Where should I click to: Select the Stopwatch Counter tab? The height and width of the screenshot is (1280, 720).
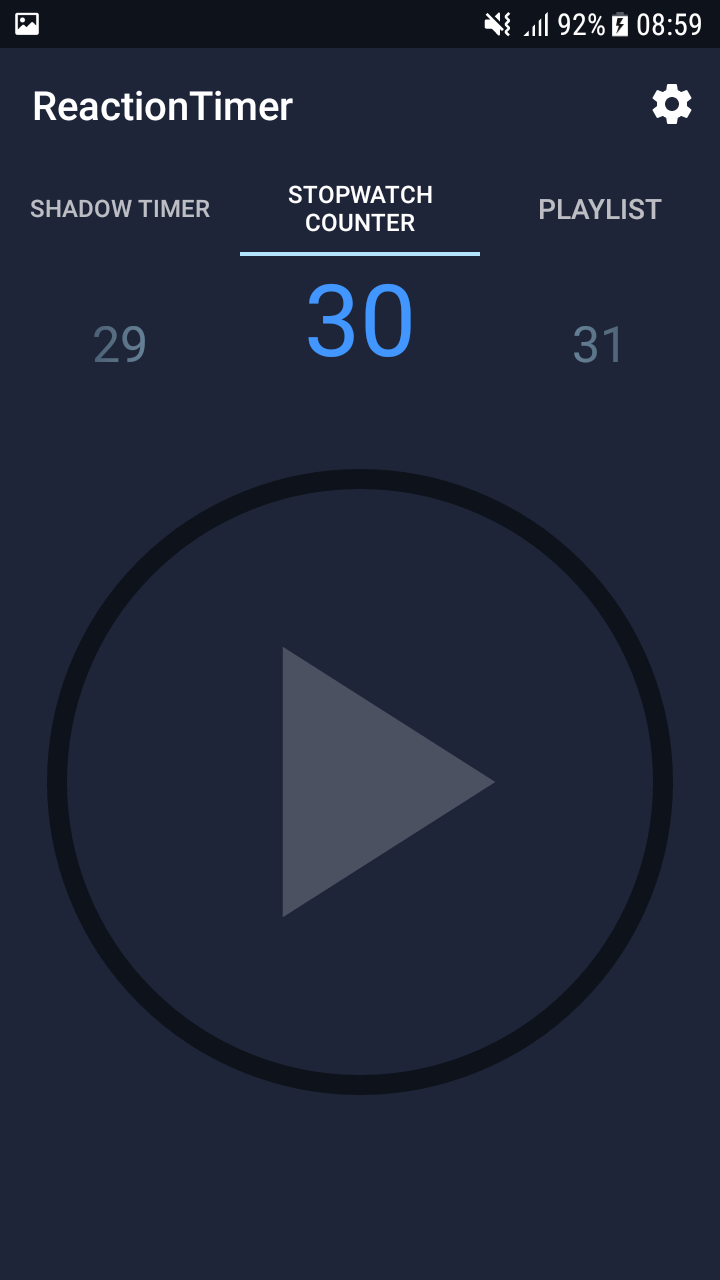359,209
